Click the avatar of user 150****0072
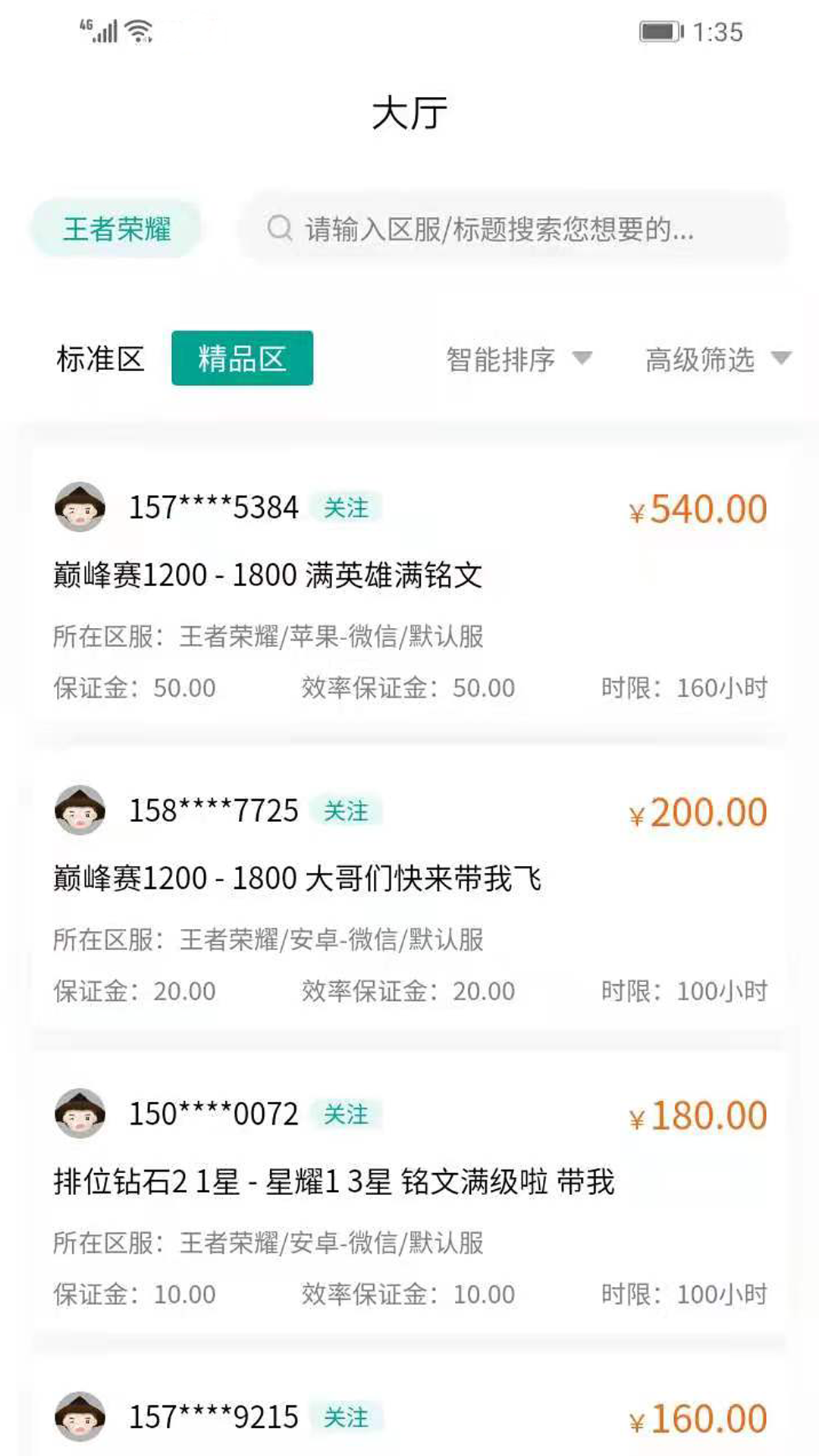This screenshot has height=1456, width=819. (80, 1115)
